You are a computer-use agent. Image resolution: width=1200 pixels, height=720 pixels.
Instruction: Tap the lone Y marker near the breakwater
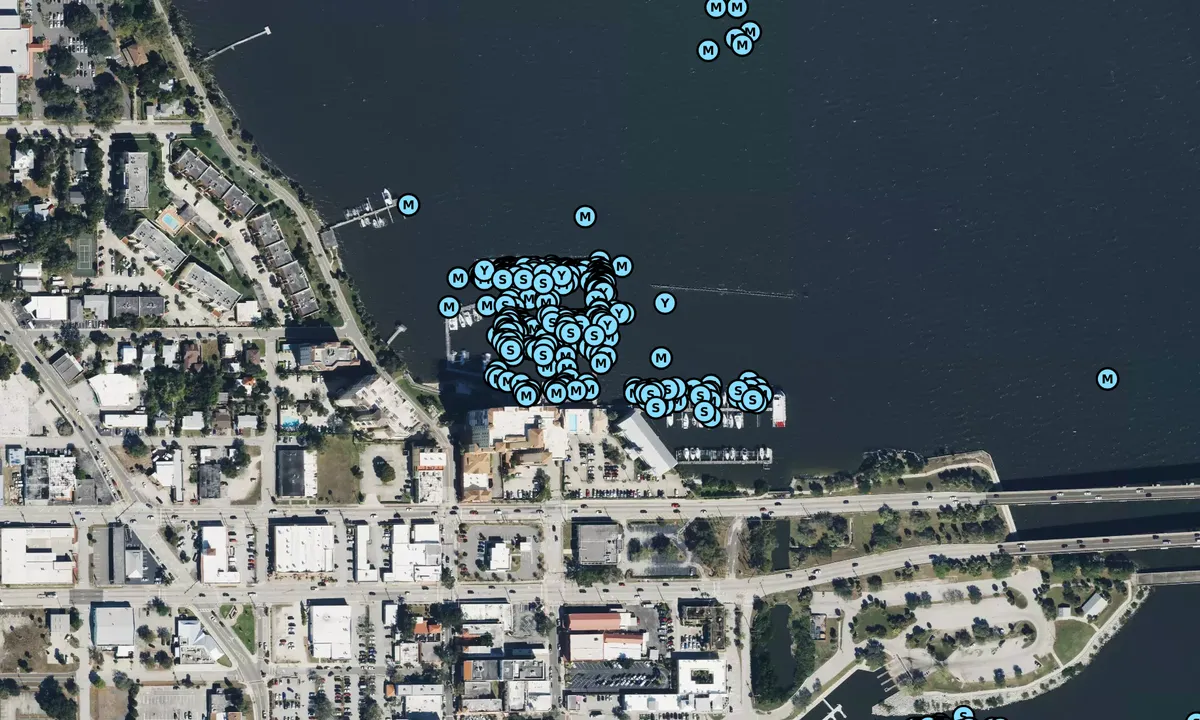point(665,302)
